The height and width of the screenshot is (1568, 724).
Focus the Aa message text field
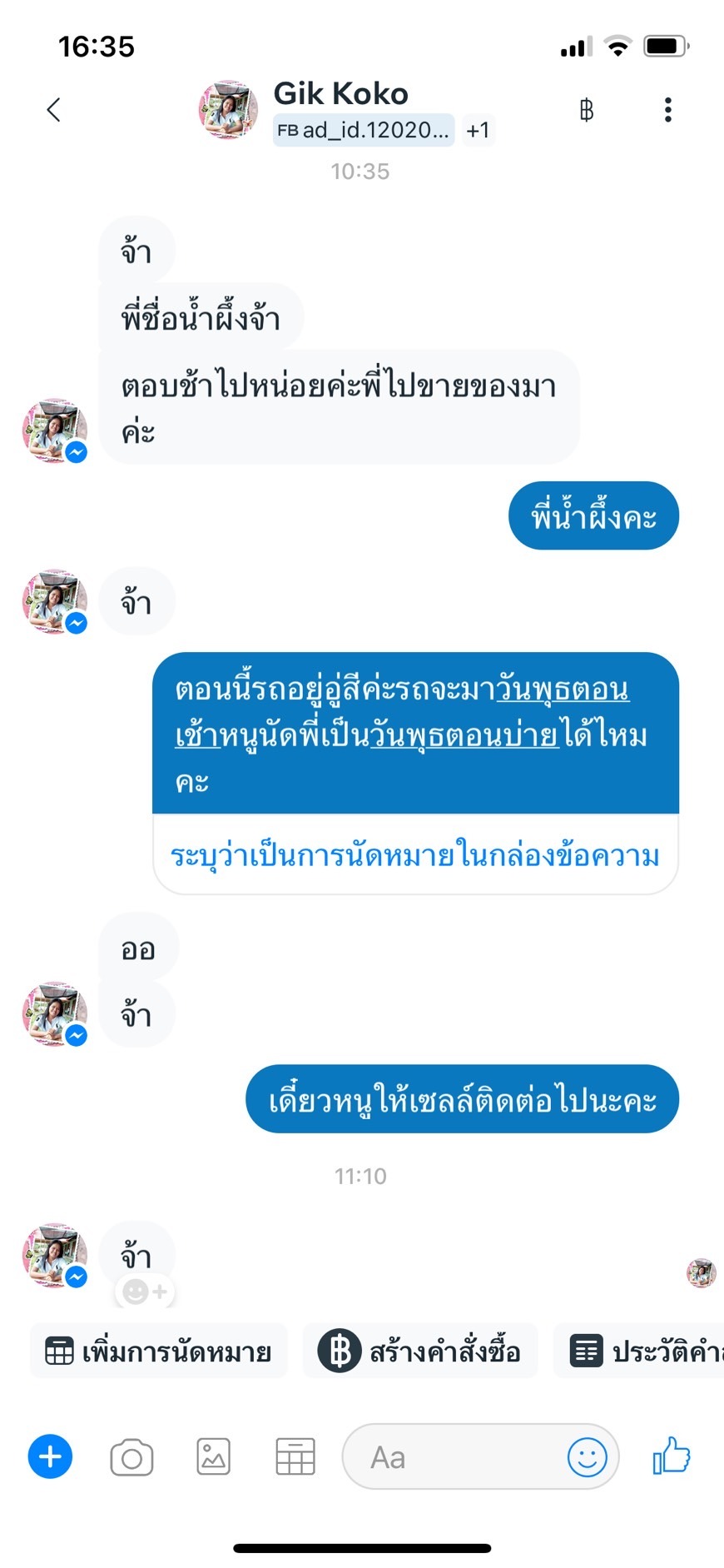[454, 1456]
